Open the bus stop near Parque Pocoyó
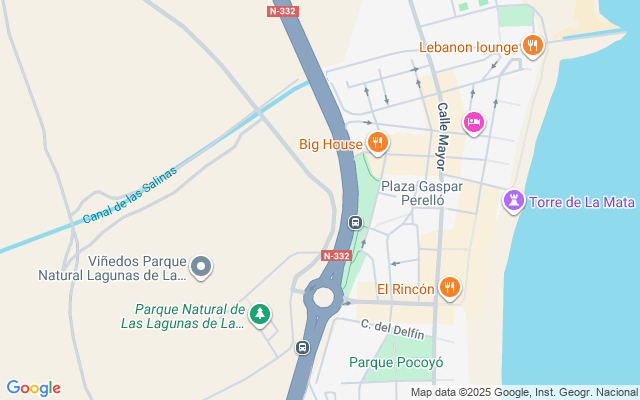The image size is (640, 400). coord(303,348)
